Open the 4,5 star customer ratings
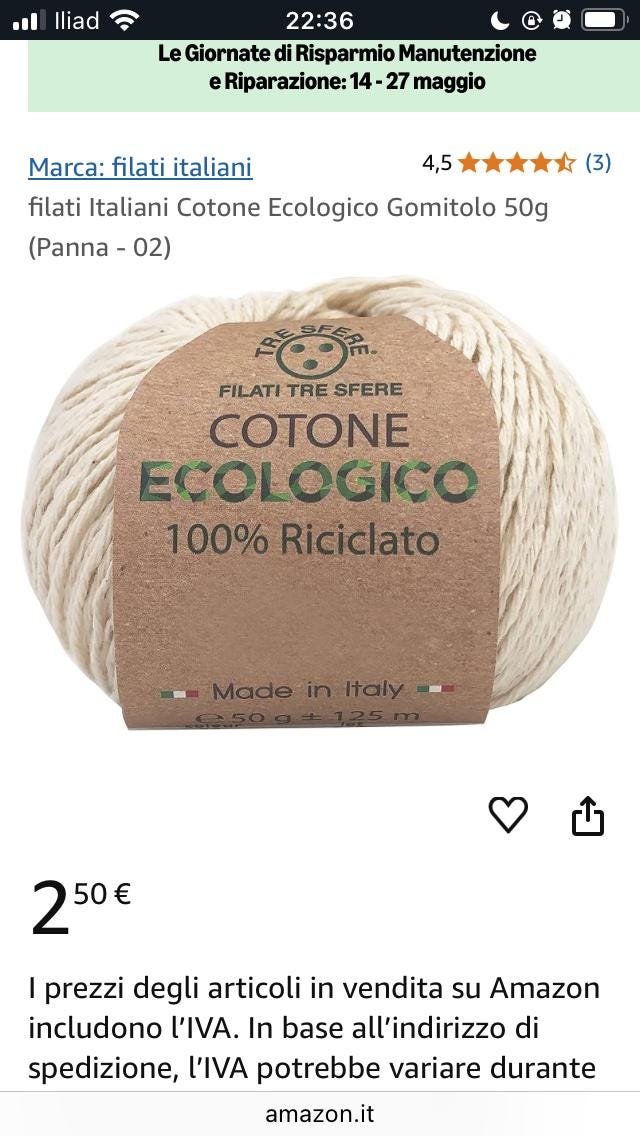 pos(516,163)
